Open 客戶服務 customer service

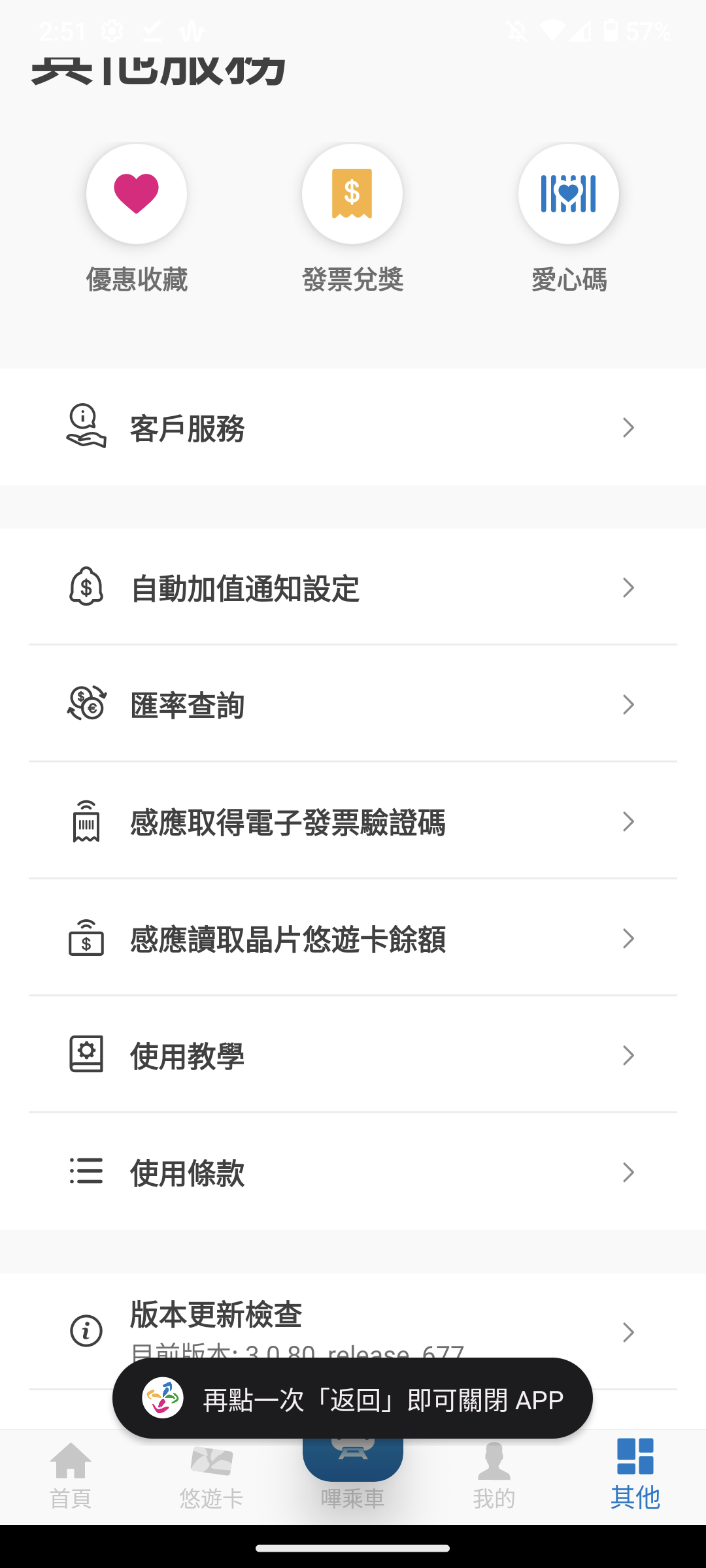[x=353, y=428]
